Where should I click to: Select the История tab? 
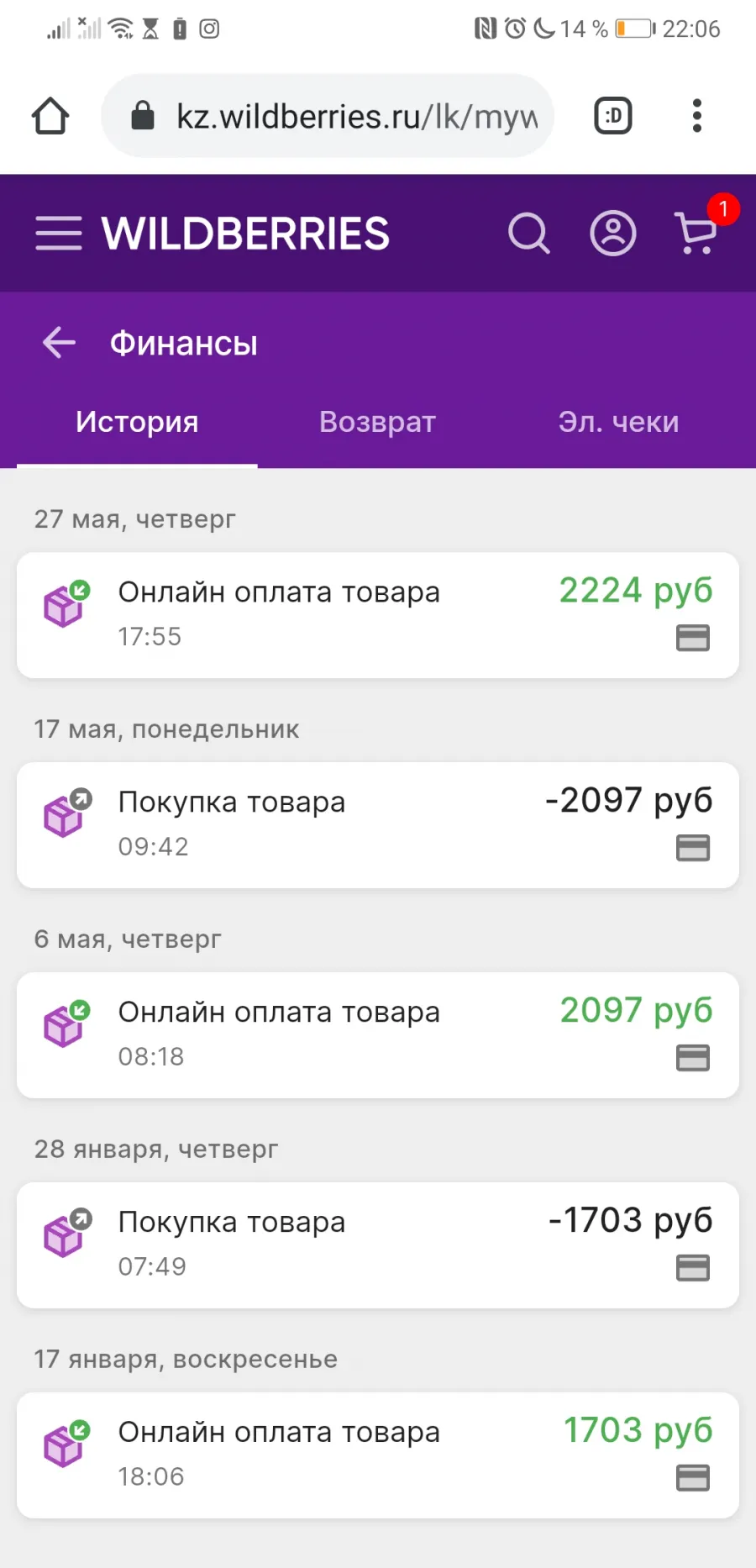point(137,422)
